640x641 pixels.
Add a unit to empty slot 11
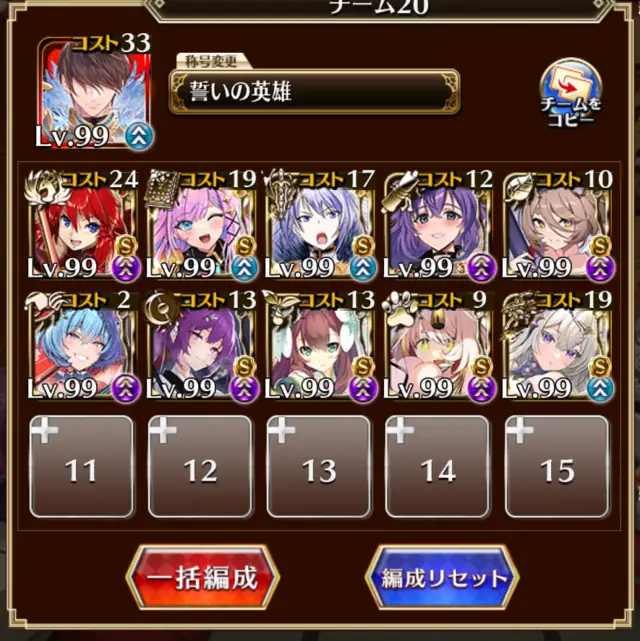pos(81,467)
